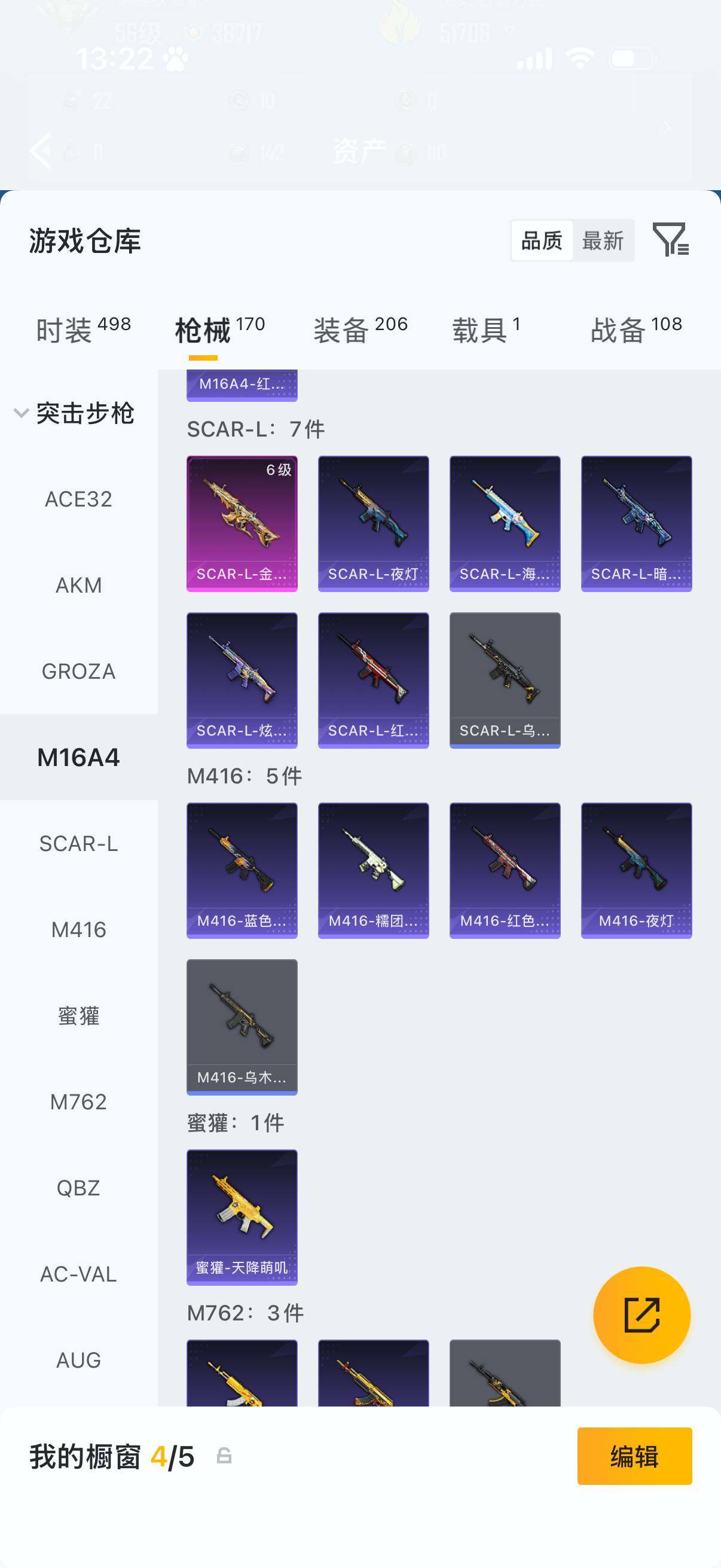Select AUG in the side list
This screenshot has width=721, height=1568.
coord(78,1359)
